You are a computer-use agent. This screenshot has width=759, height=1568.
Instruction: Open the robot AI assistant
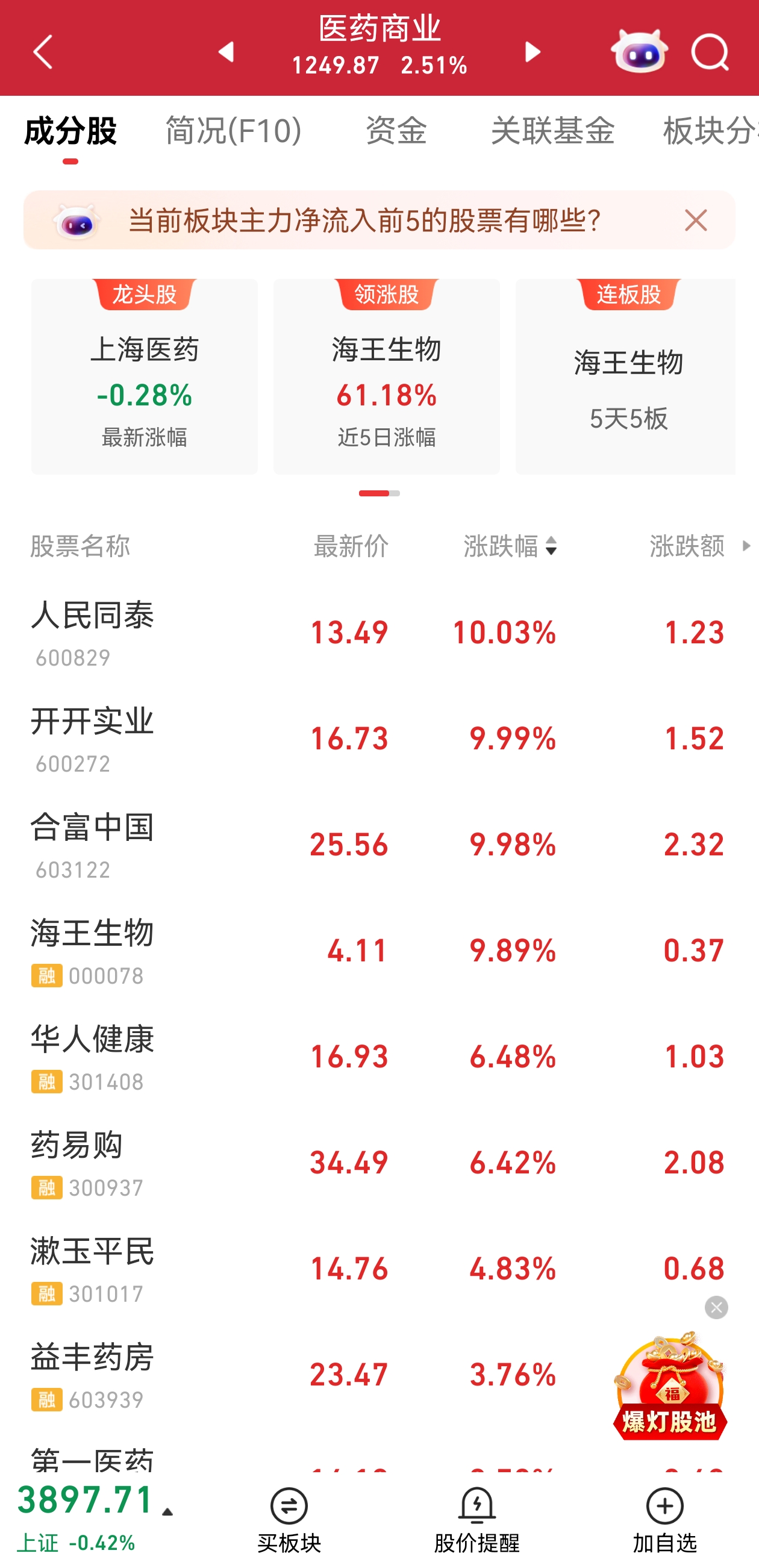coord(639,51)
